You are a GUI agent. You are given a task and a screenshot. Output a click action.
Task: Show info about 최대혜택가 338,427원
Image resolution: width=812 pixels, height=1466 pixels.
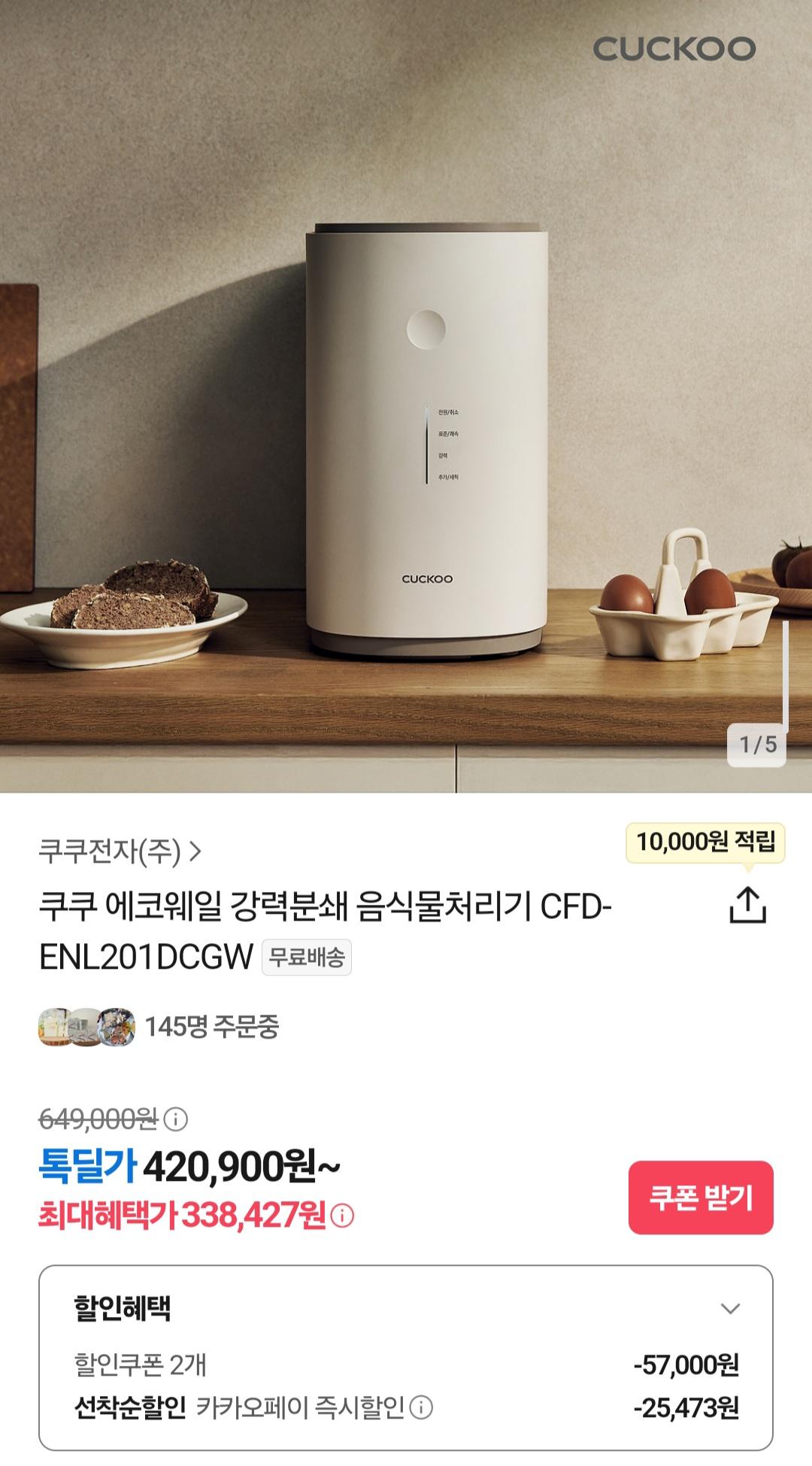(342, 1216)
